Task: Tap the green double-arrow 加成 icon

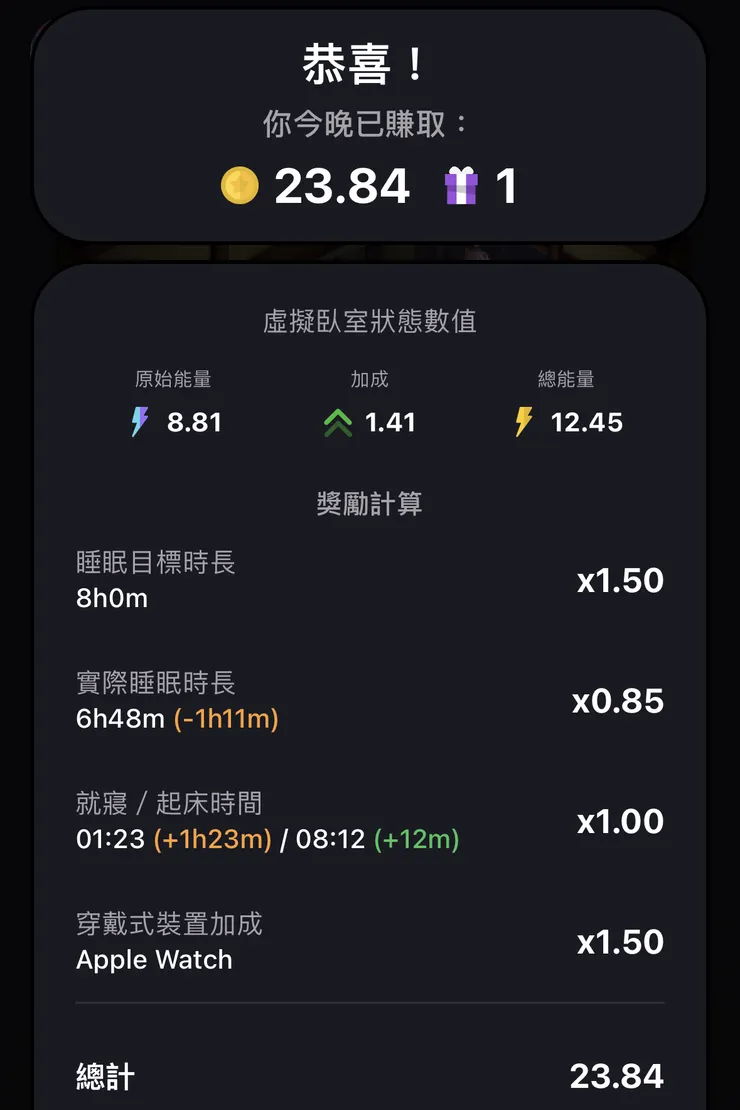Action: pyautogui.click(x=340, y=420)
